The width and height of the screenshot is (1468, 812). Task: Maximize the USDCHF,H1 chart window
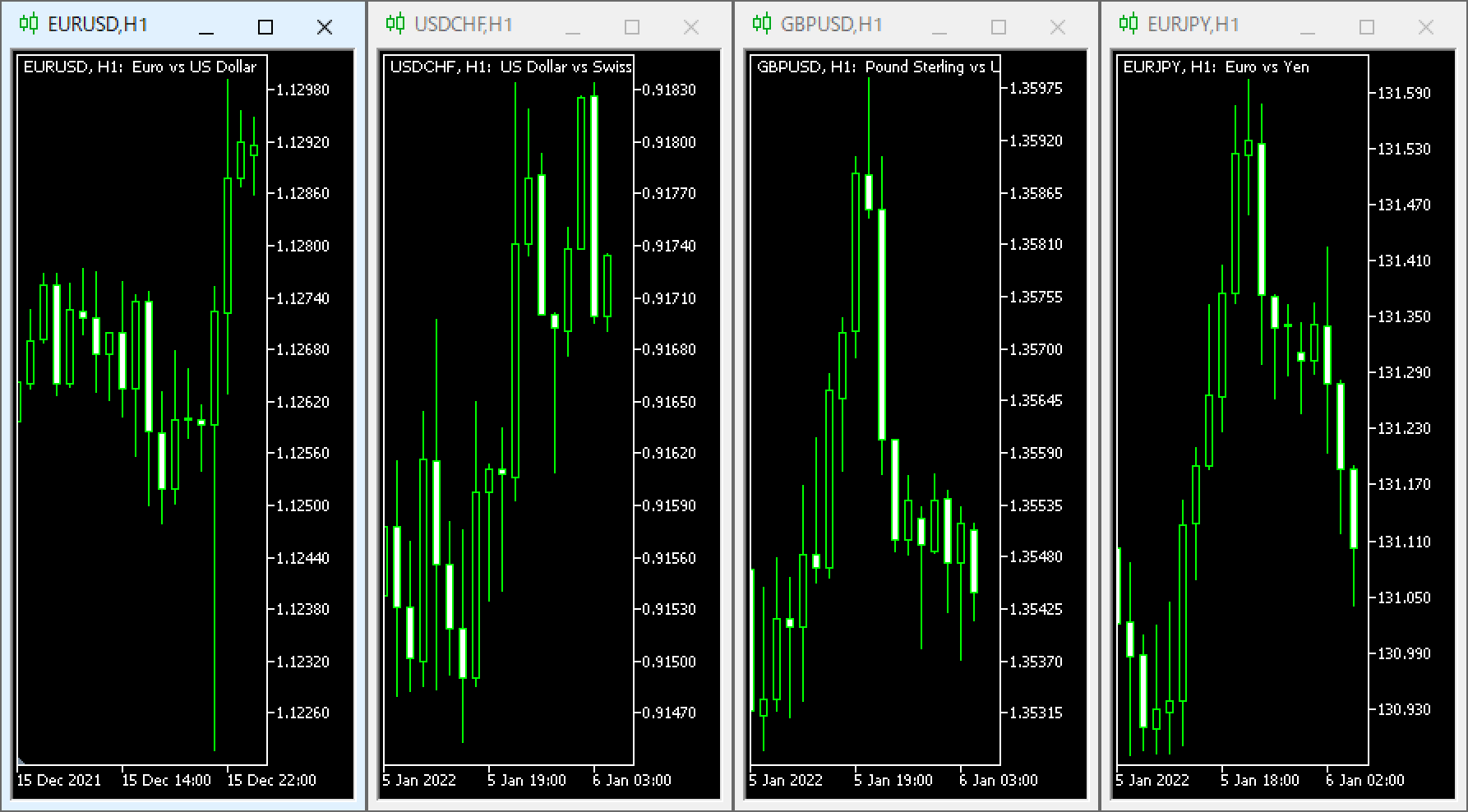coord(632,27)
